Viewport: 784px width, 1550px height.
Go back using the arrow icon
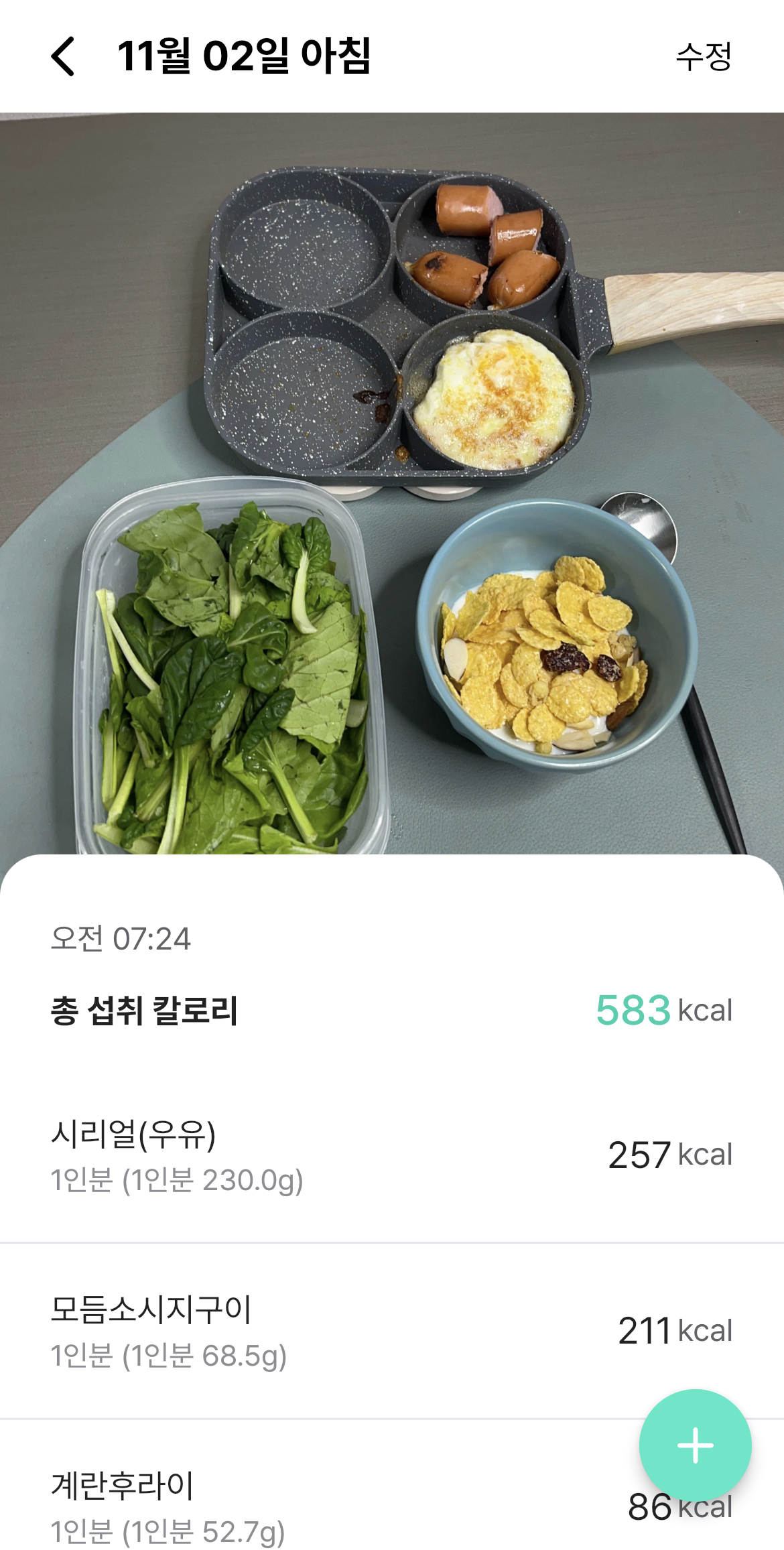click(63, 56)
